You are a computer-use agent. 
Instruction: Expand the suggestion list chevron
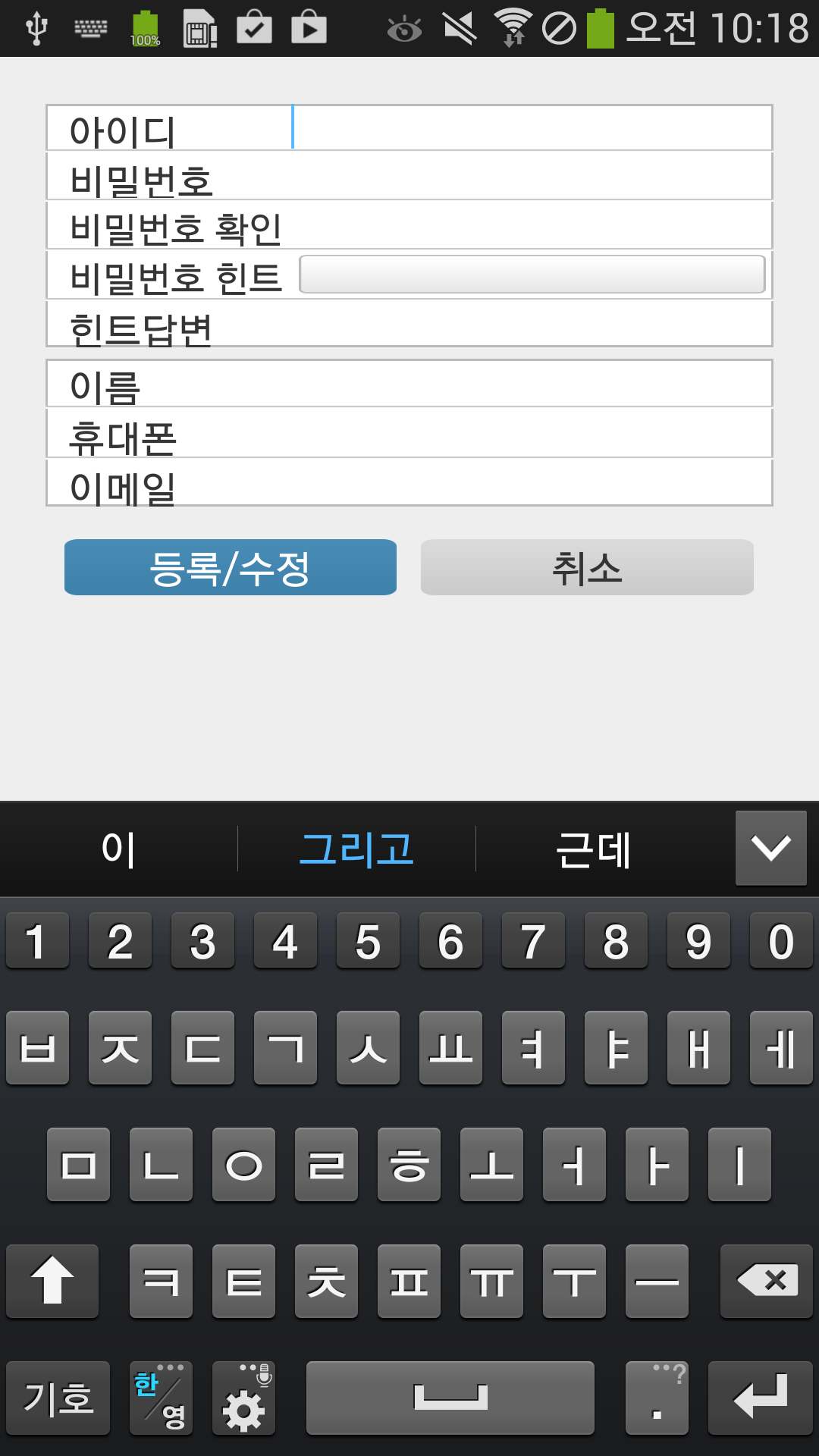point(771,848)
